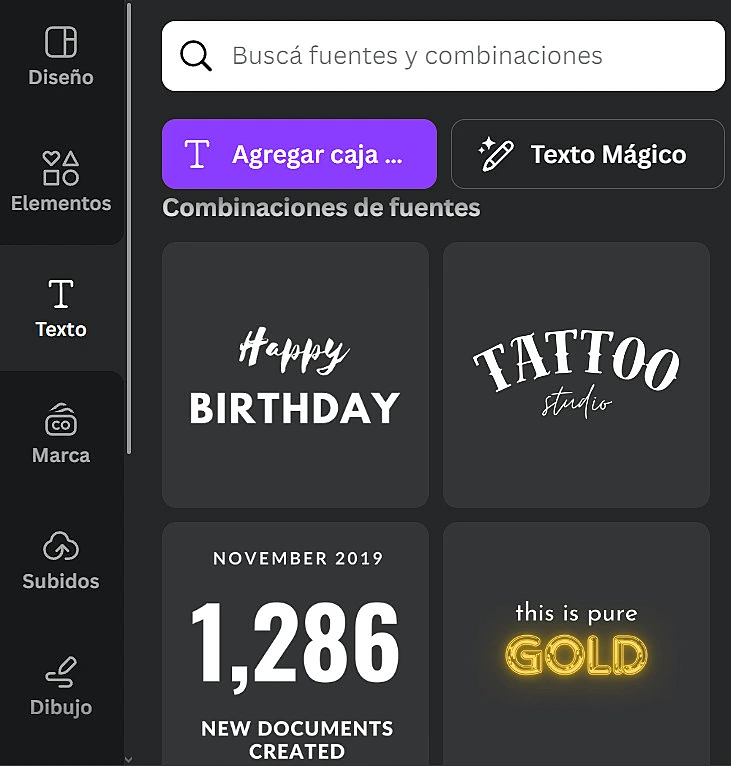This screenshot has width=731, height=766.
Task: Open the Marca brand panel
Action: click(60, 432)
